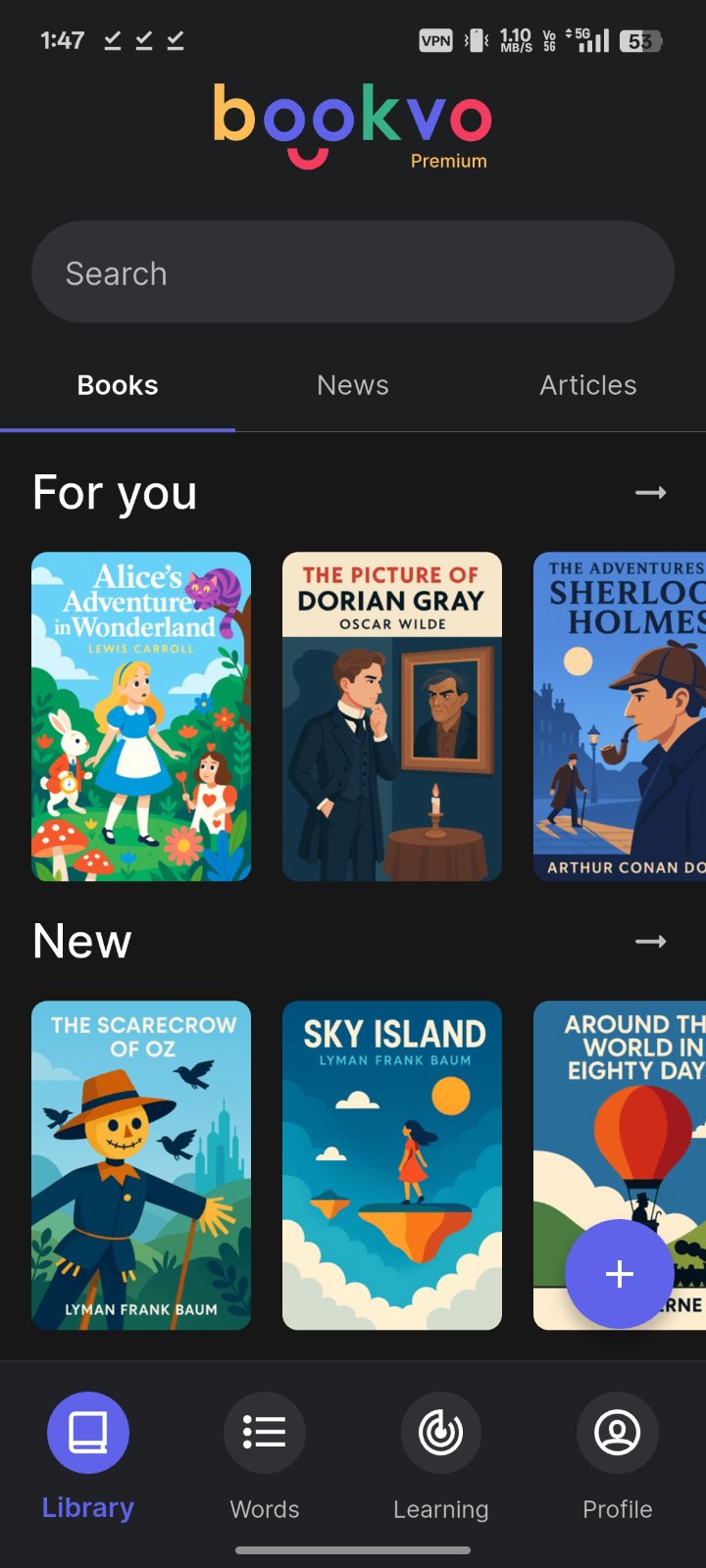Select the Books tab
This screenshot has height=1568, width=706.
pyautogui.click(x=118, y=385)
